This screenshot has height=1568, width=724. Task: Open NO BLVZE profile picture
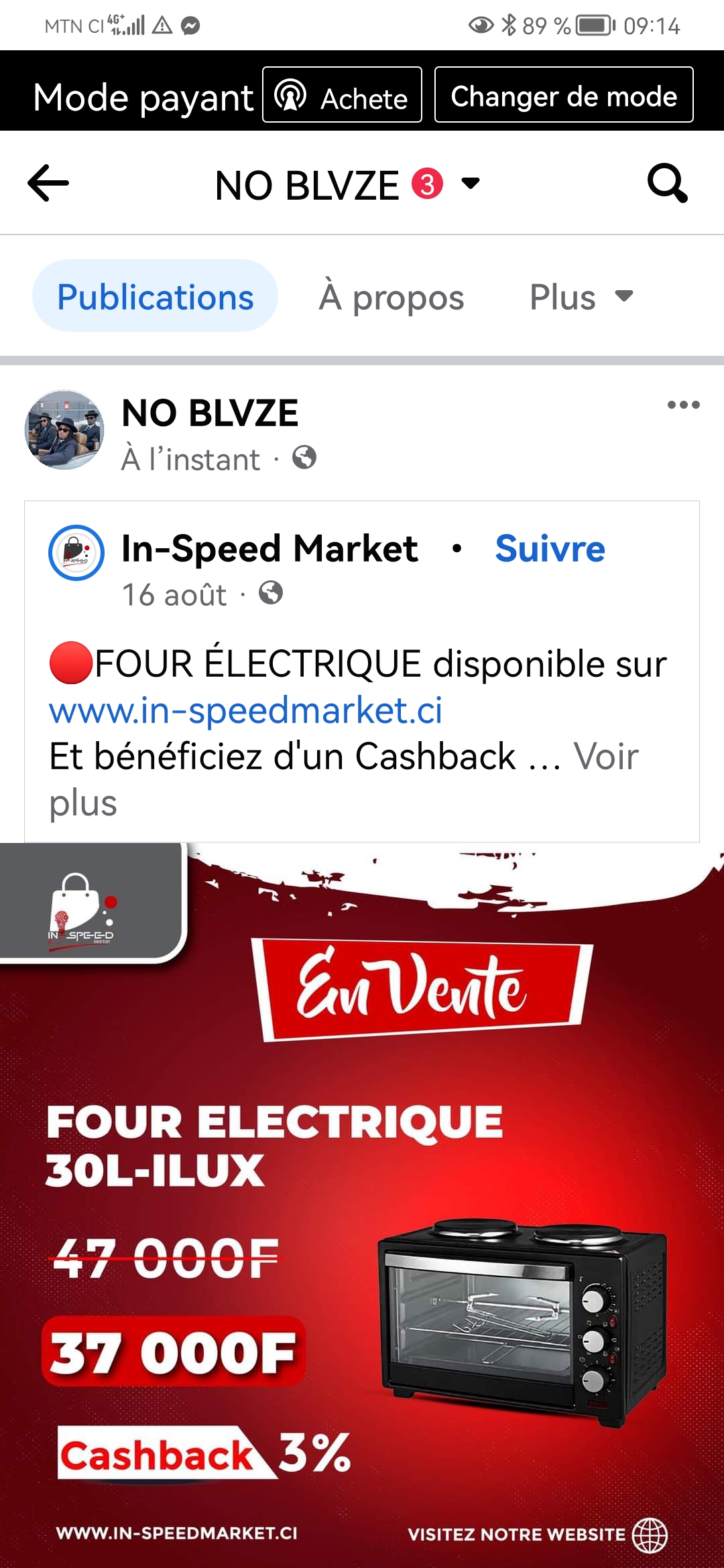point(64,430)
